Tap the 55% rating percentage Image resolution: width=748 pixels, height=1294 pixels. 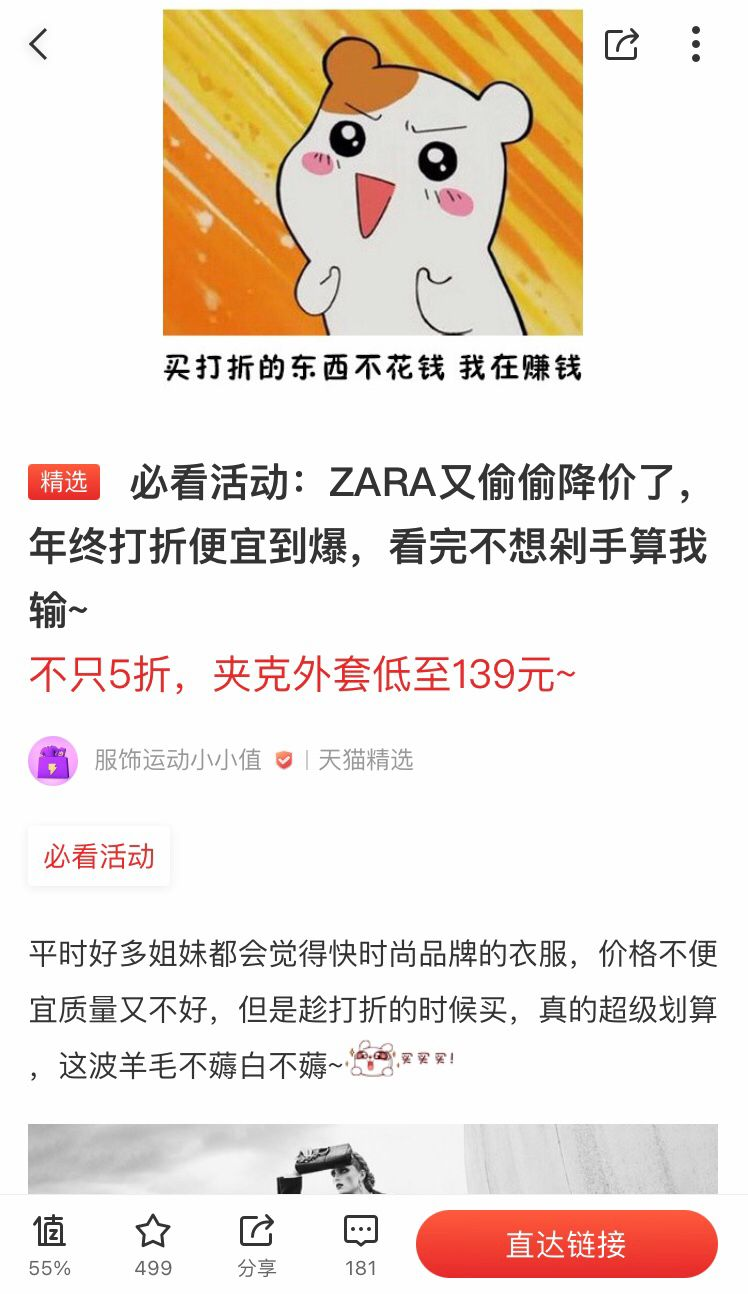click(50, 1268)
